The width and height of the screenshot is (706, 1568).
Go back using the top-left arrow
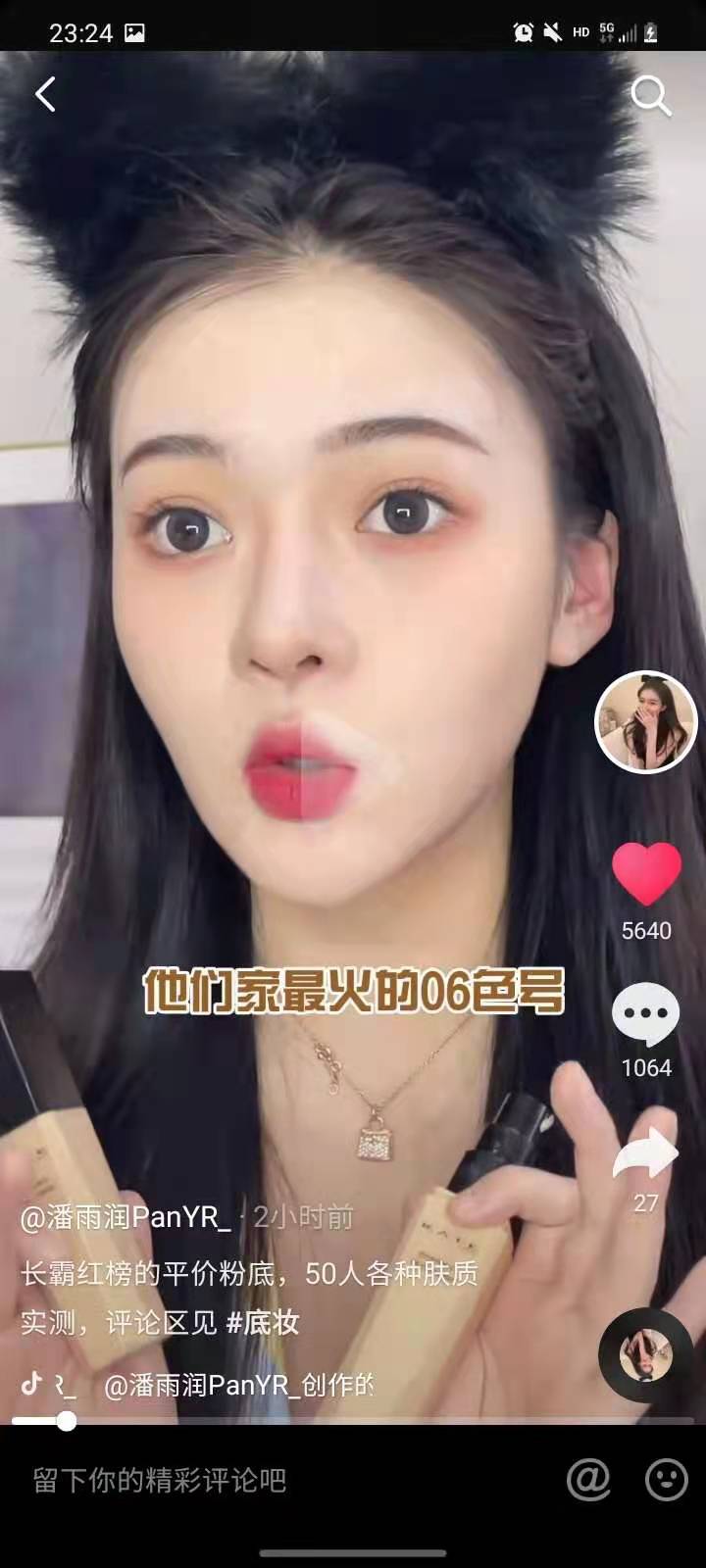coord(45,95)
